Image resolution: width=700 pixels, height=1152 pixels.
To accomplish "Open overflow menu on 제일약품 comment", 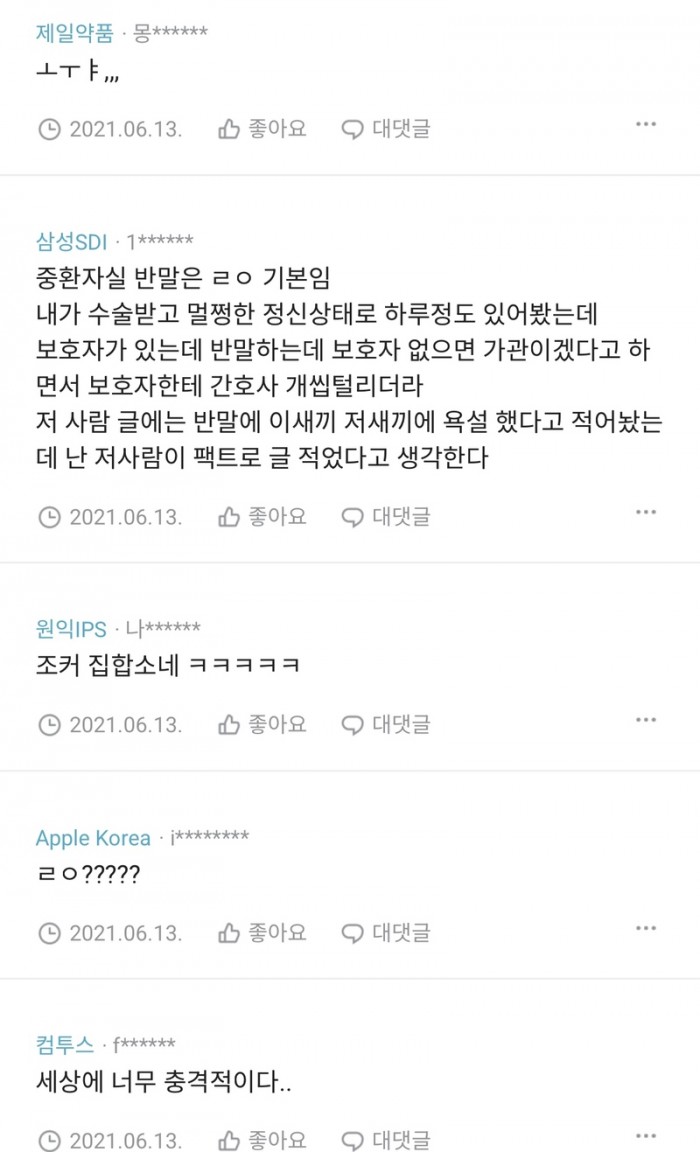I will click(x=646, y=124).
